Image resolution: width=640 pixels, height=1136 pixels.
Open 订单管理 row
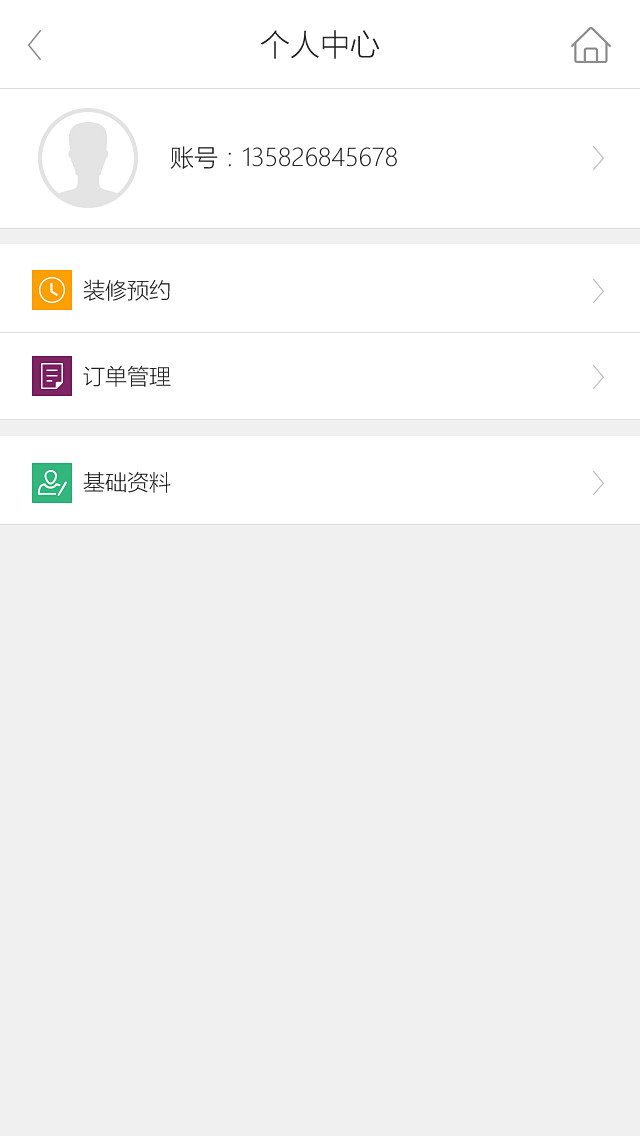pyautogui.click(x=320, y=376)
